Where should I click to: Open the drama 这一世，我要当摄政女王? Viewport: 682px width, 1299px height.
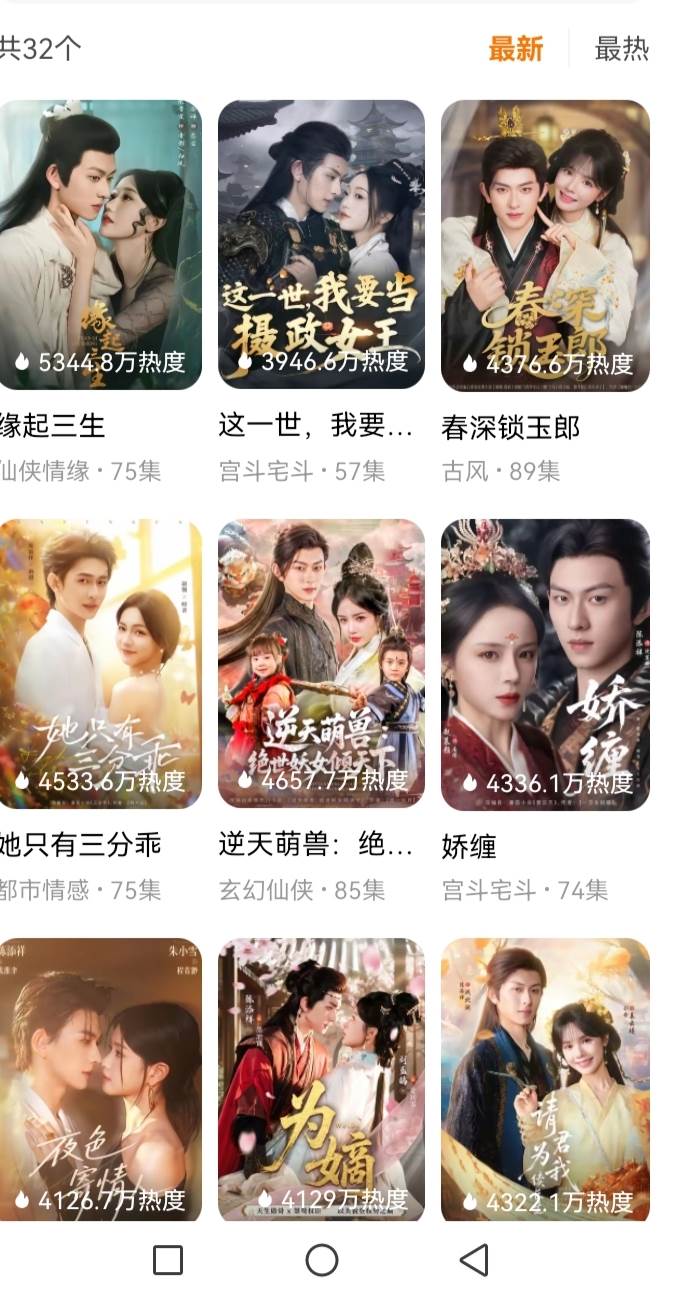[x=321, y=245]
